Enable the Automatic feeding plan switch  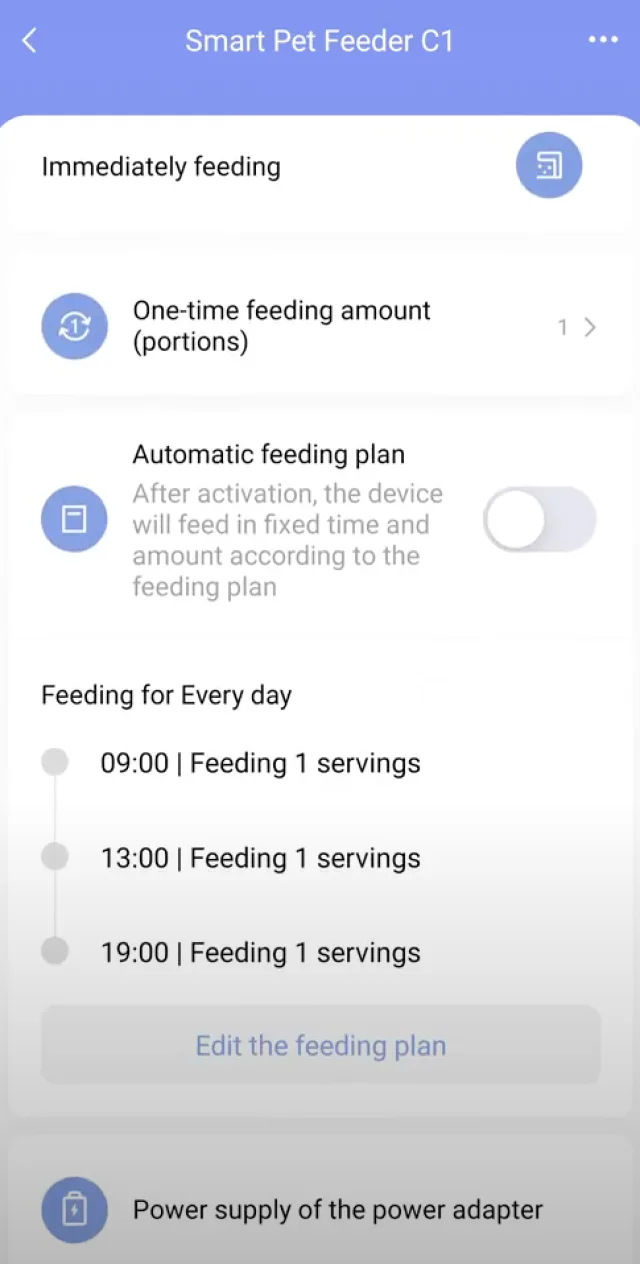point(539,519)
